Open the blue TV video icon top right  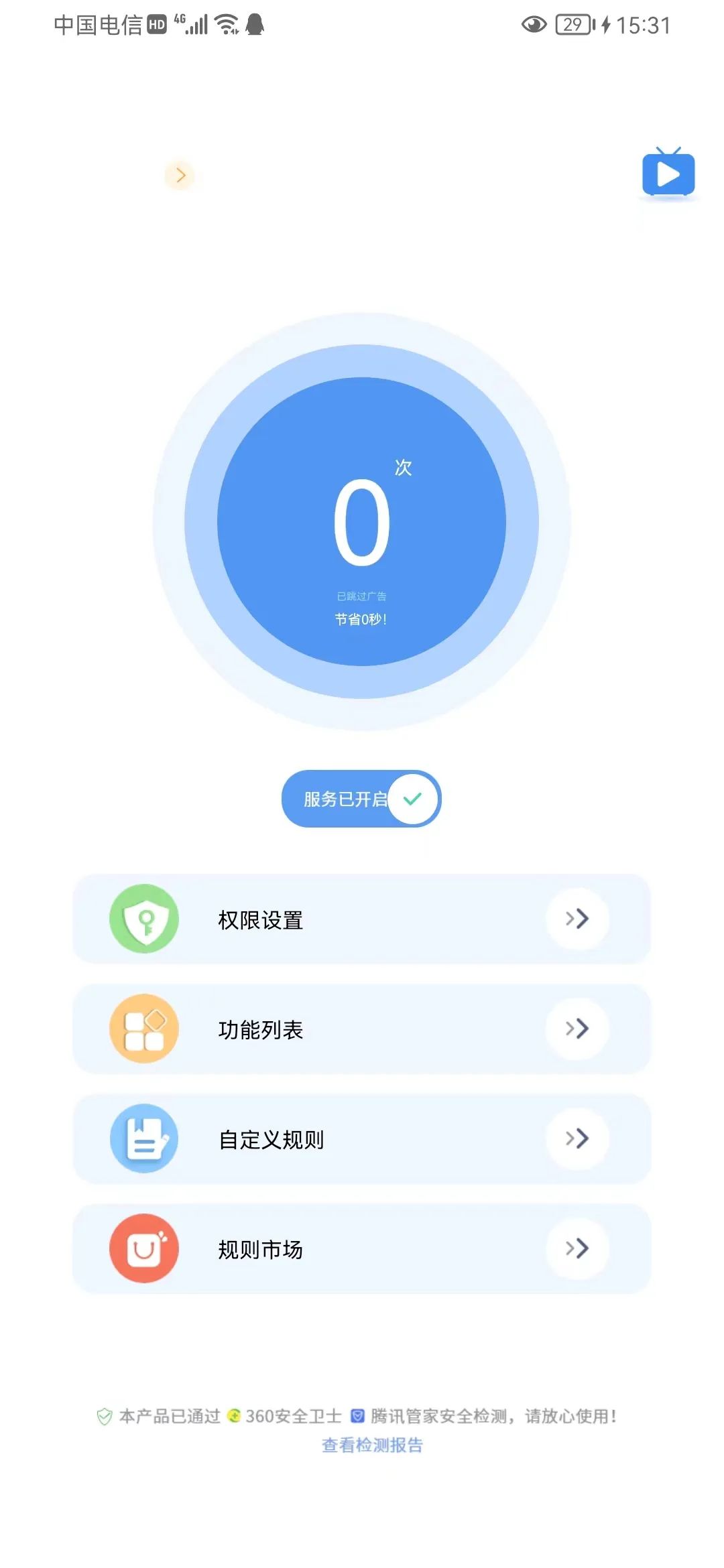[667, 176]
